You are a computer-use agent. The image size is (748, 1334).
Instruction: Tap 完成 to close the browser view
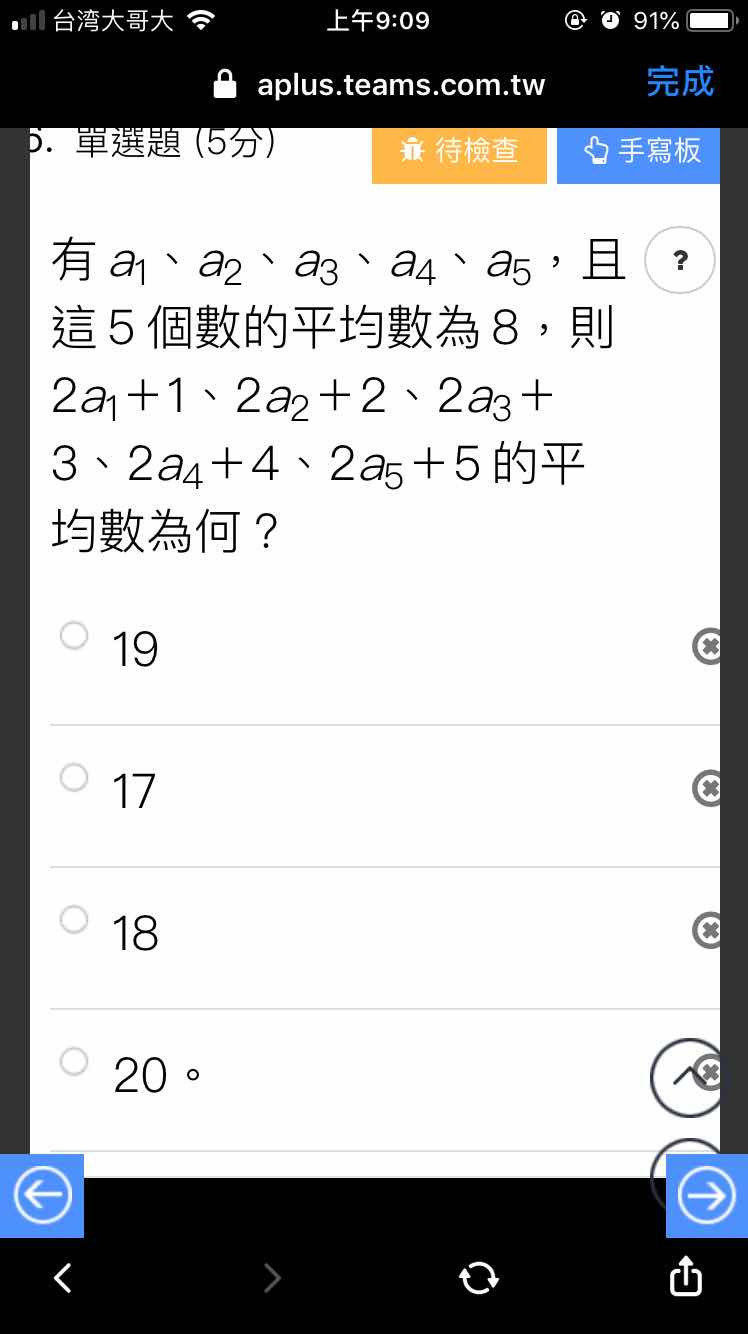680,82
